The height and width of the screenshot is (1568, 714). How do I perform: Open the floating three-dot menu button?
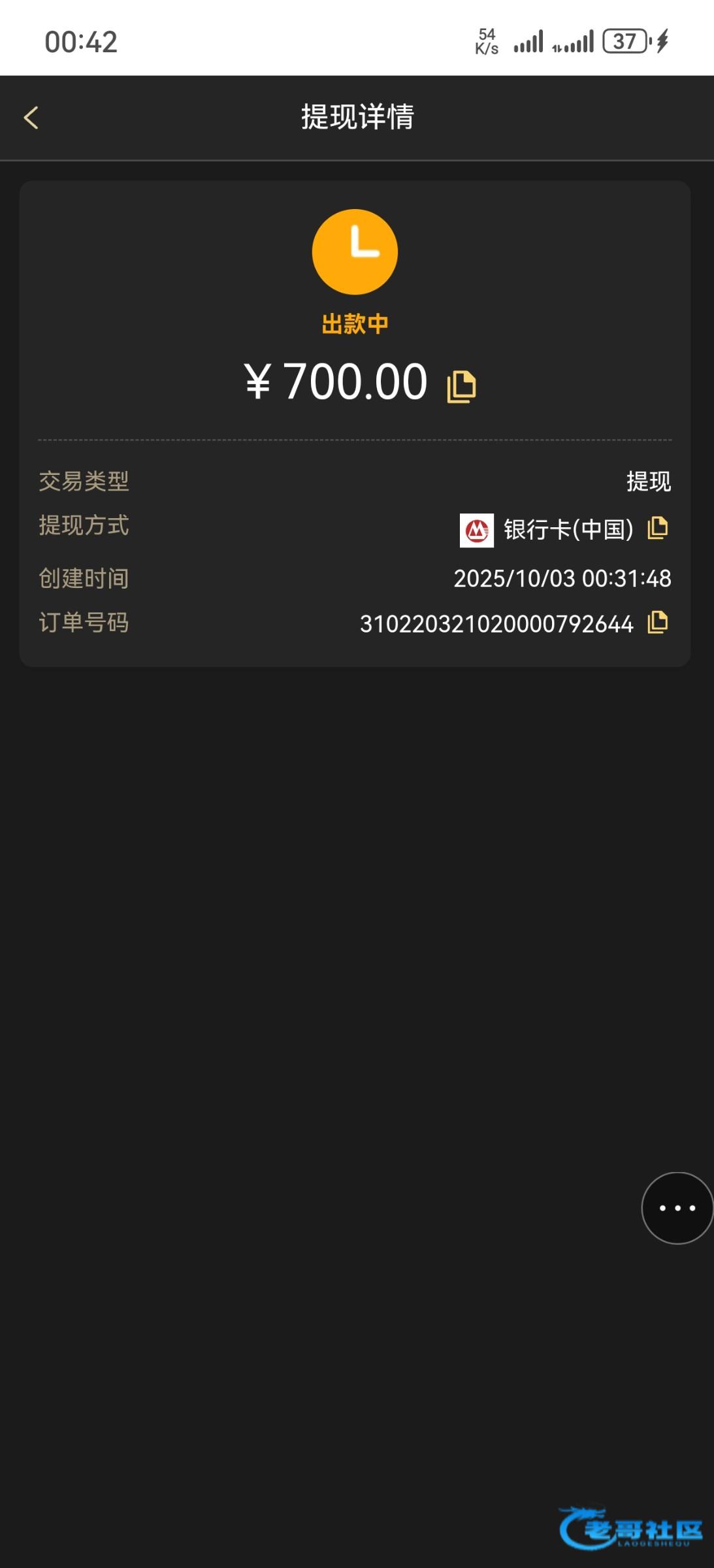point(677,1208)
